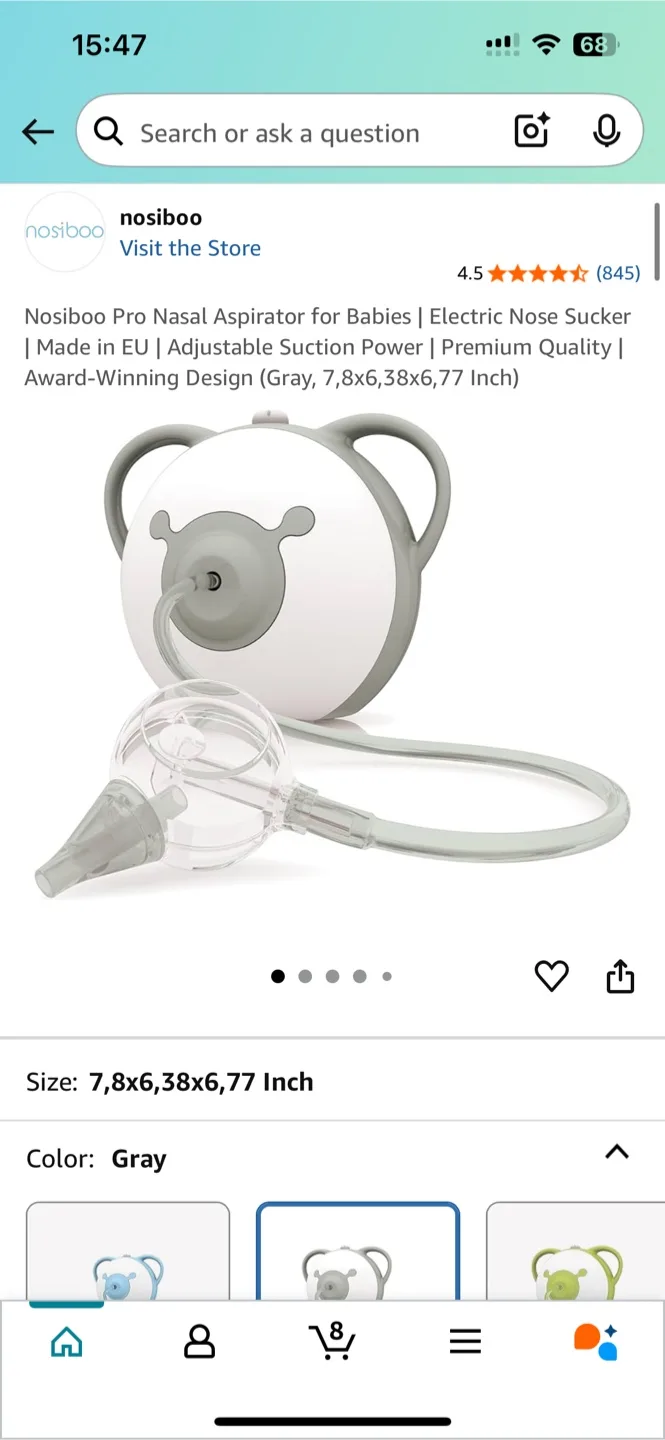The width and height of the screenshot is (665, 1440).
Task: Select the blue color option
Action: click(x=128, y=1252)
